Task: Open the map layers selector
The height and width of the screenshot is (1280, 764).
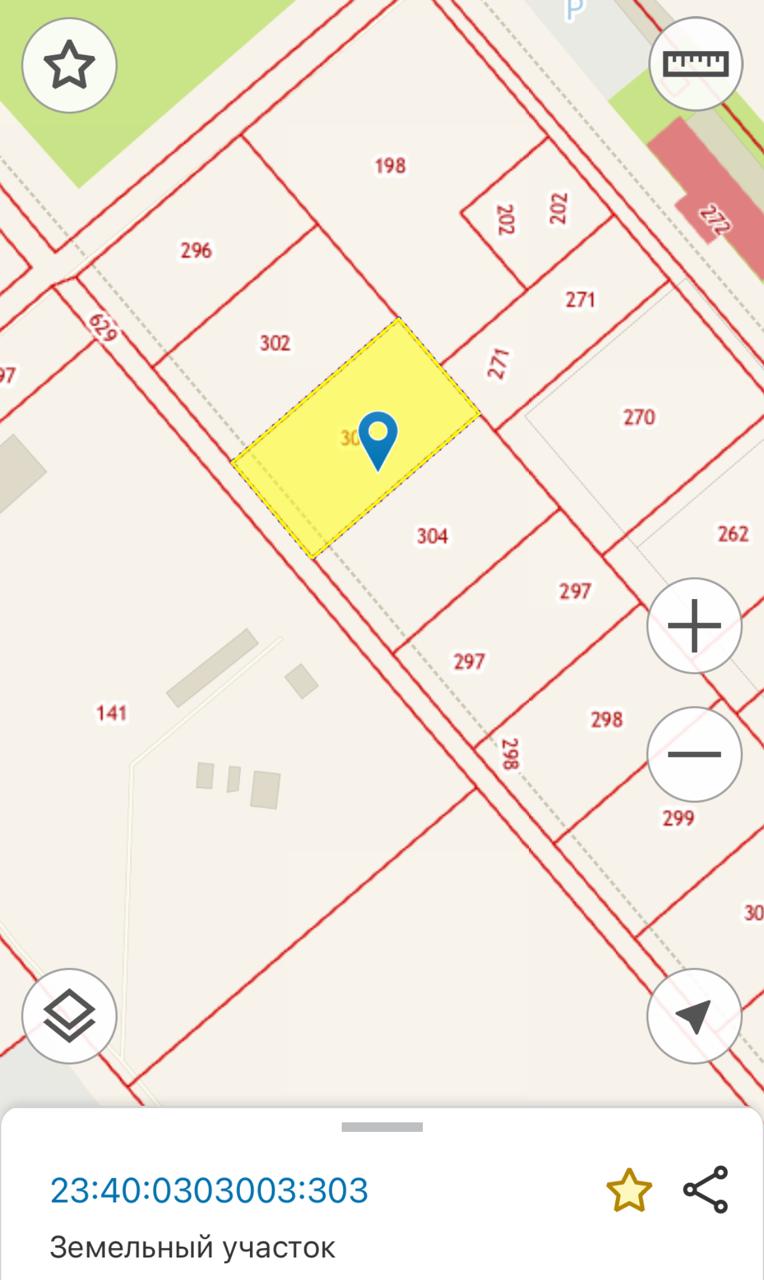Action: coord(69,1016)
